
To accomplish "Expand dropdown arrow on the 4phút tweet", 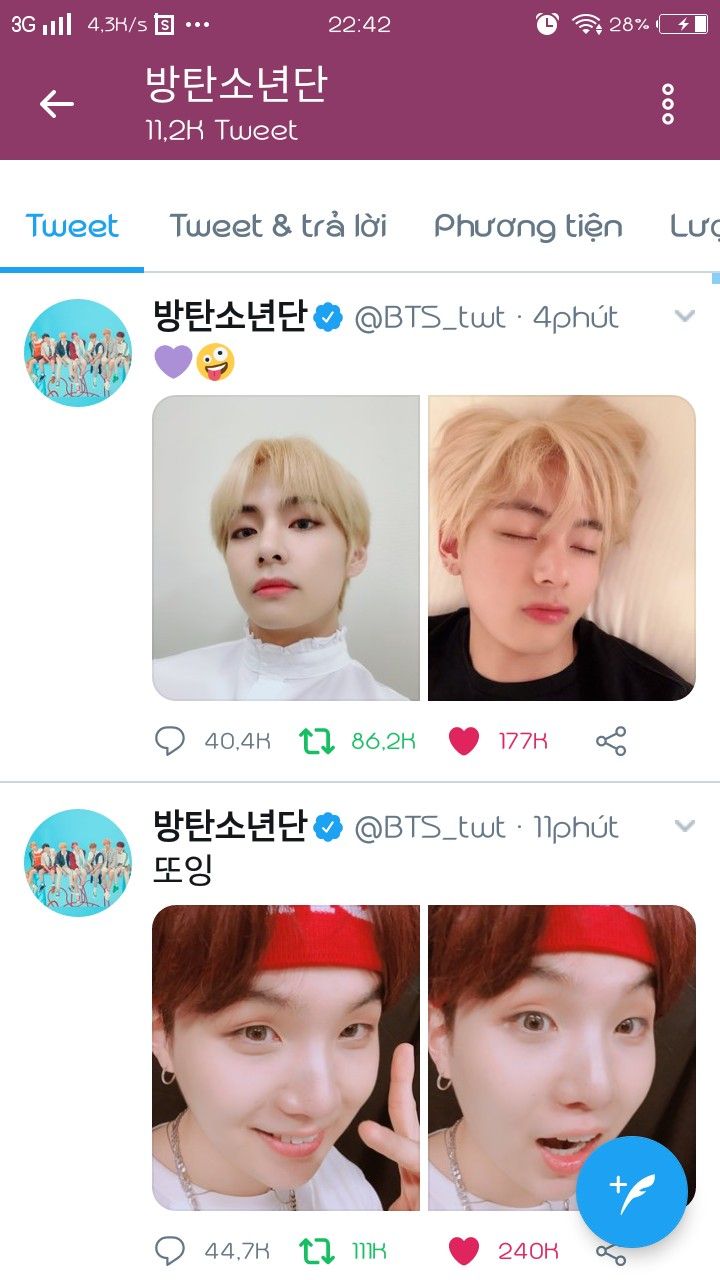I will 684,317.
